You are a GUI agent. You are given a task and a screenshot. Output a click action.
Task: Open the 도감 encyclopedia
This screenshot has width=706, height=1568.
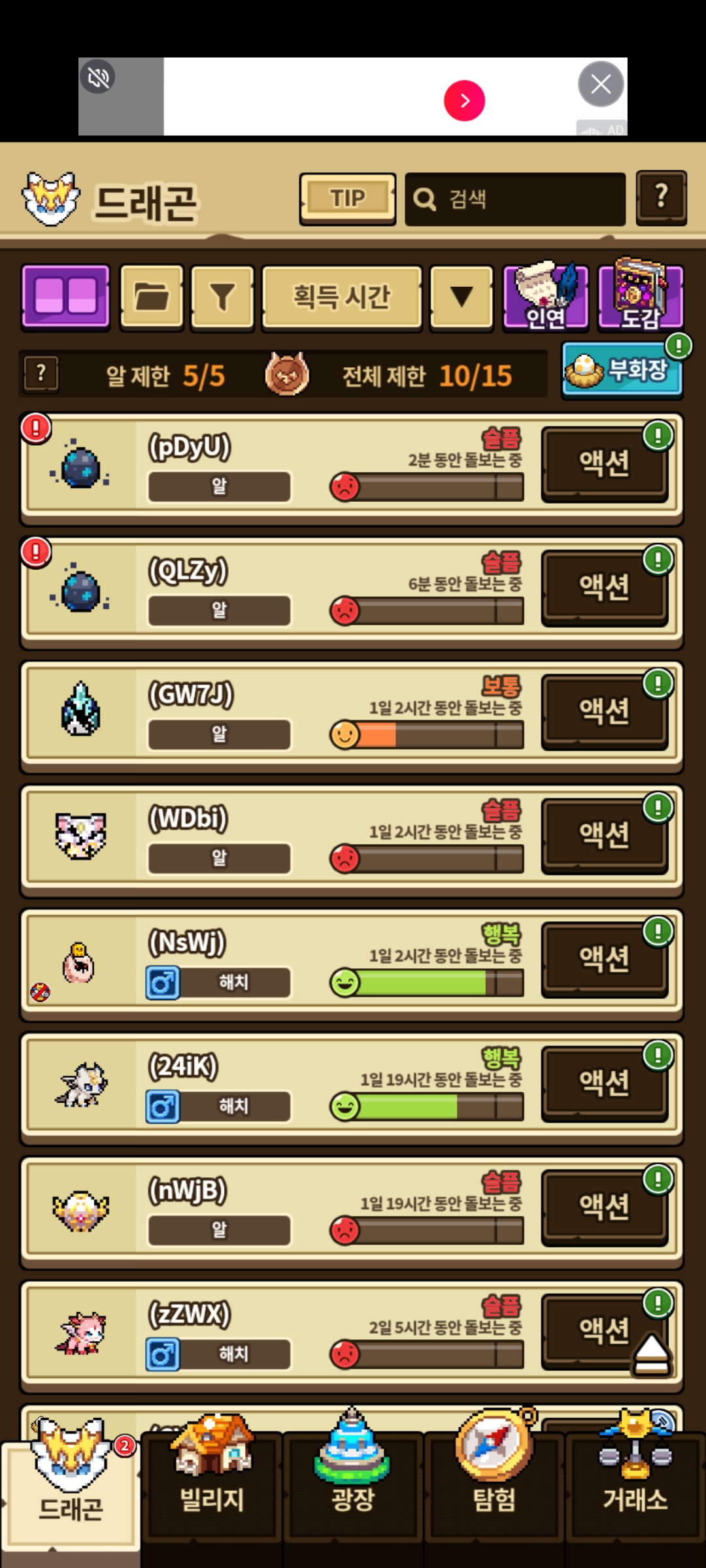(x=640, y=297)
